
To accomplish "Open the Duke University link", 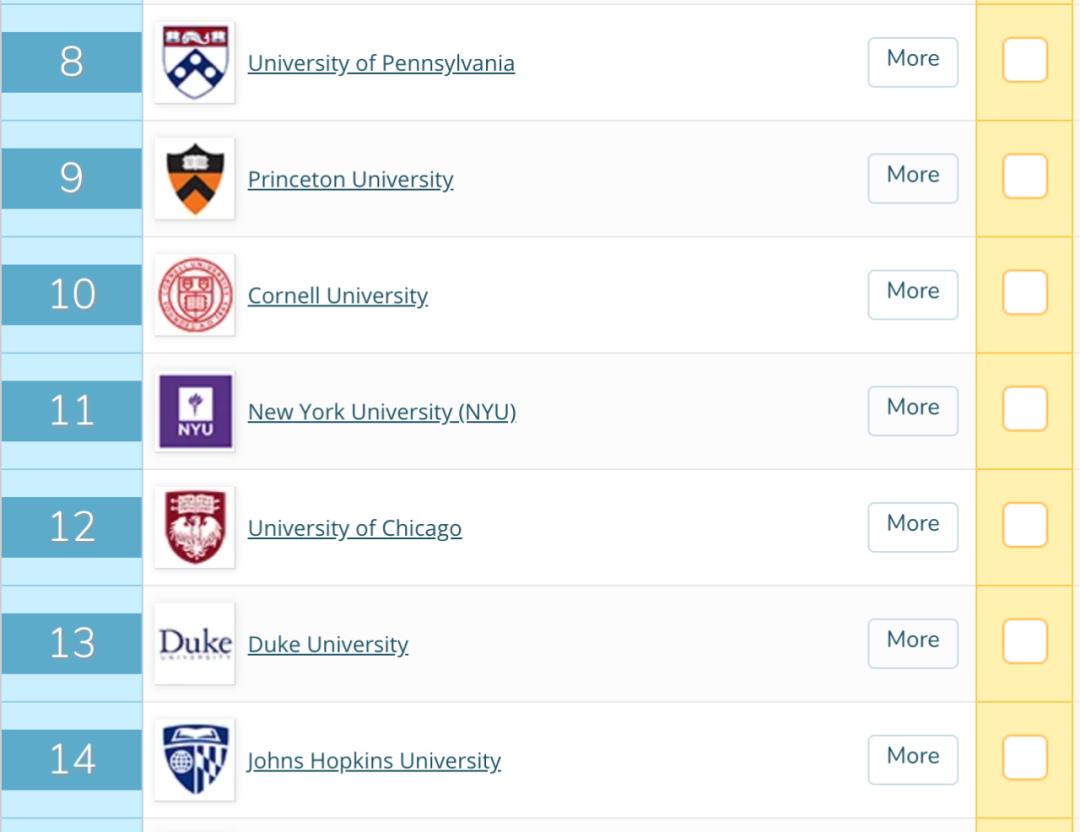I will pos(328,643).
